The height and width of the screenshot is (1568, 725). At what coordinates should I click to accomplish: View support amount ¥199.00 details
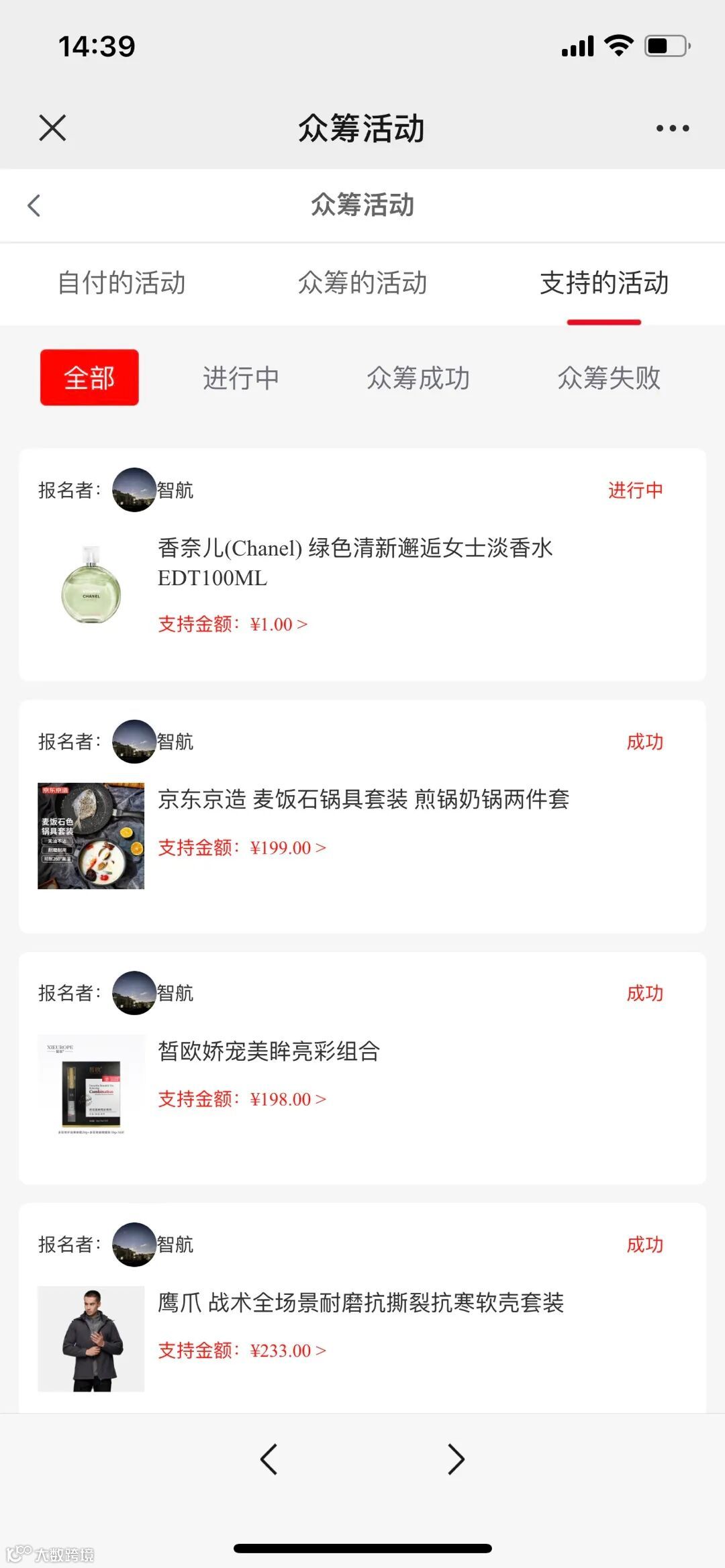(242, 847)
